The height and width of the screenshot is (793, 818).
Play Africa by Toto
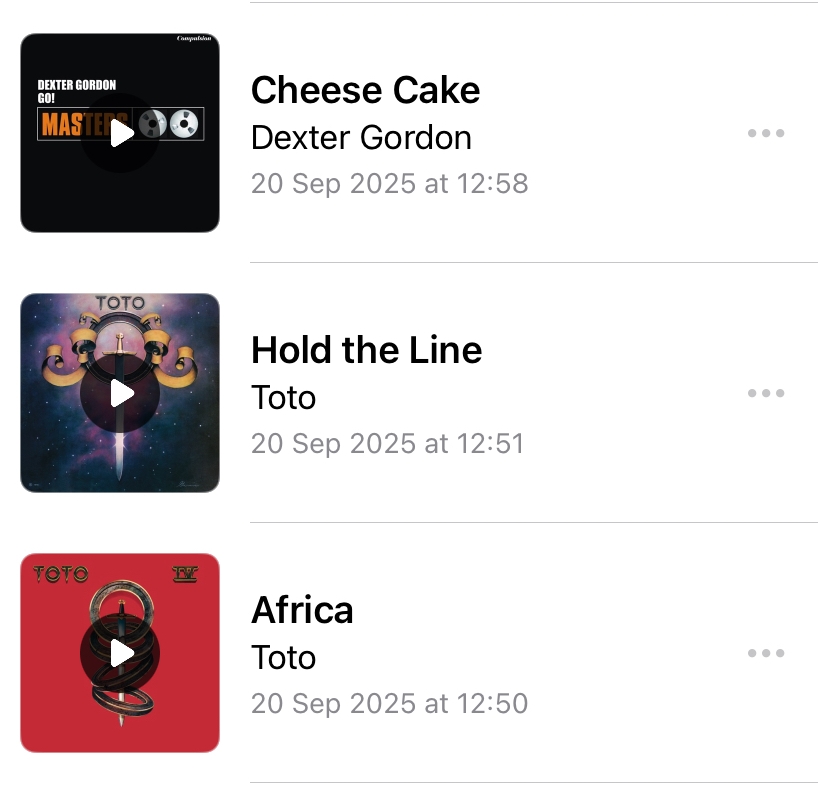coord(120,653)
